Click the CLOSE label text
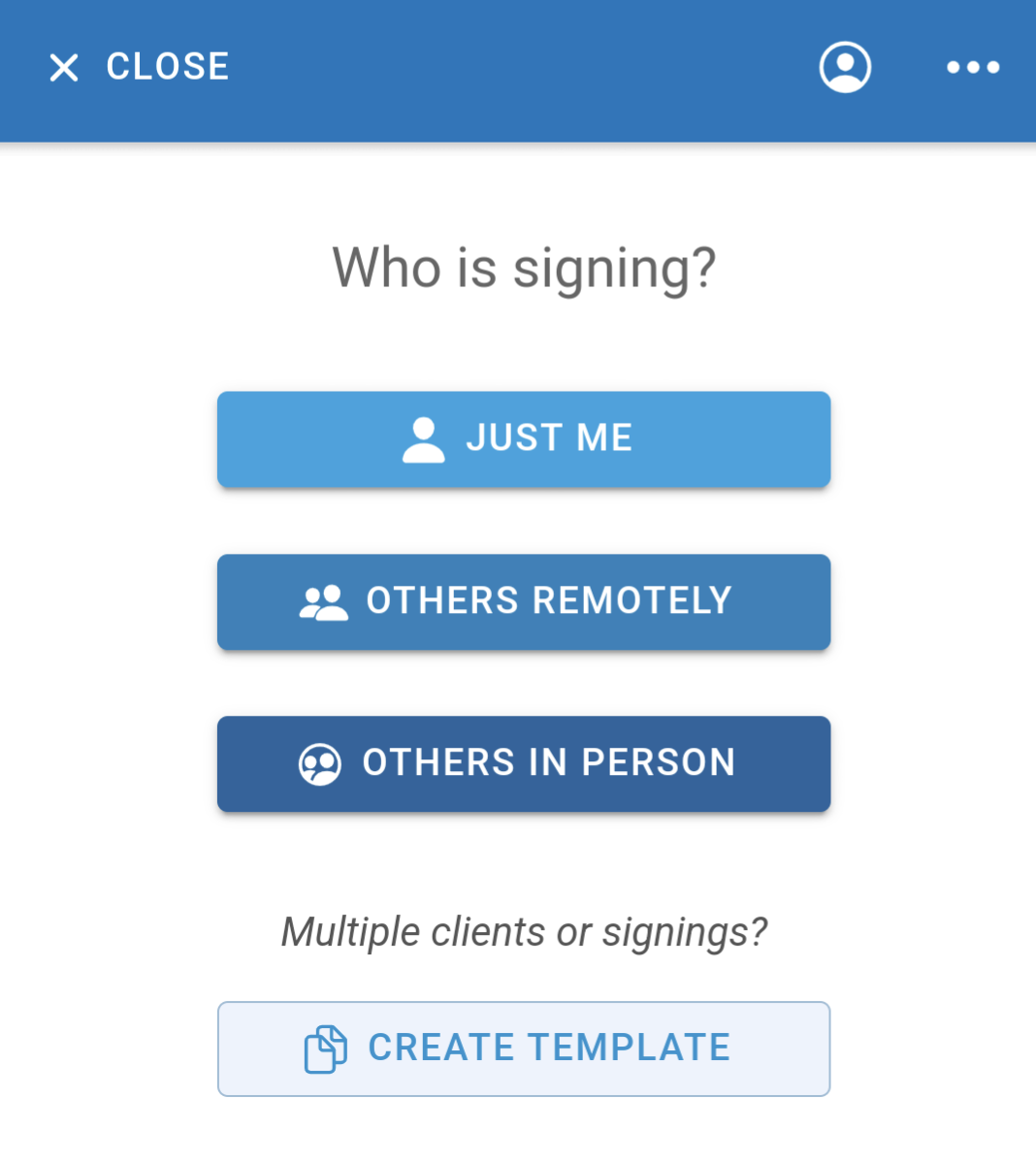The width and height of the screenshot is (1036, 1161). (x=167, y=67)
